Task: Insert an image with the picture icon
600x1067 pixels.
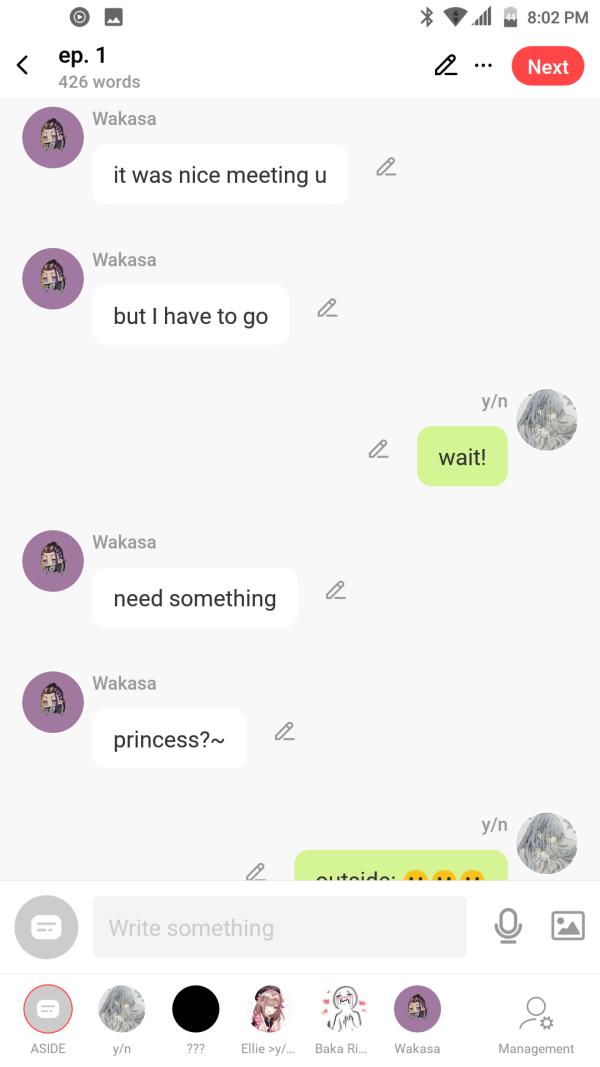Action: [567, 926]
